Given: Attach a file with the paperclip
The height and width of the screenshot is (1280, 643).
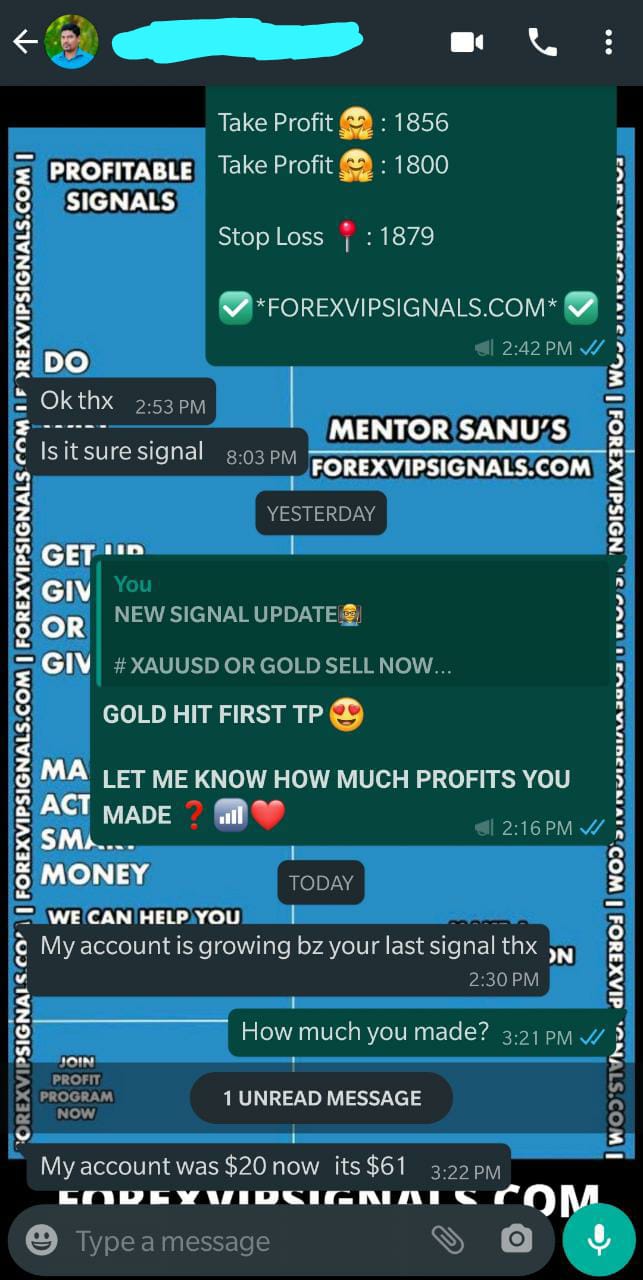Looking at the screenshot, I should [x=447, y=1241].
